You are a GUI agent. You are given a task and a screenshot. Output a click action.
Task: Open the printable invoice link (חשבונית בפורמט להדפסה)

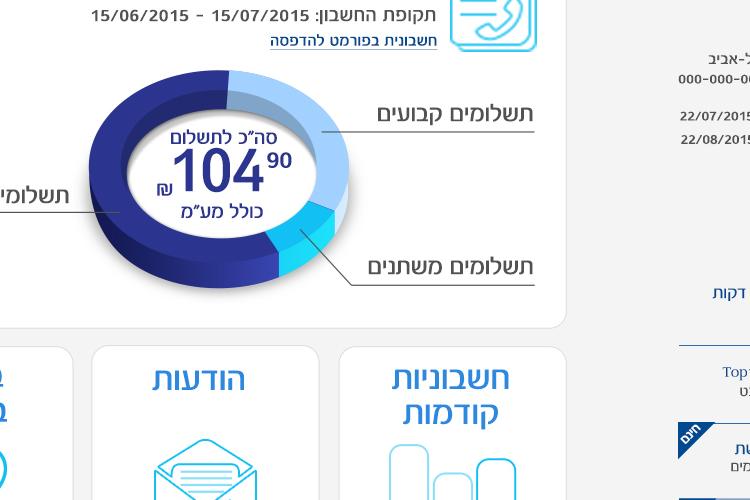(353, 41)
